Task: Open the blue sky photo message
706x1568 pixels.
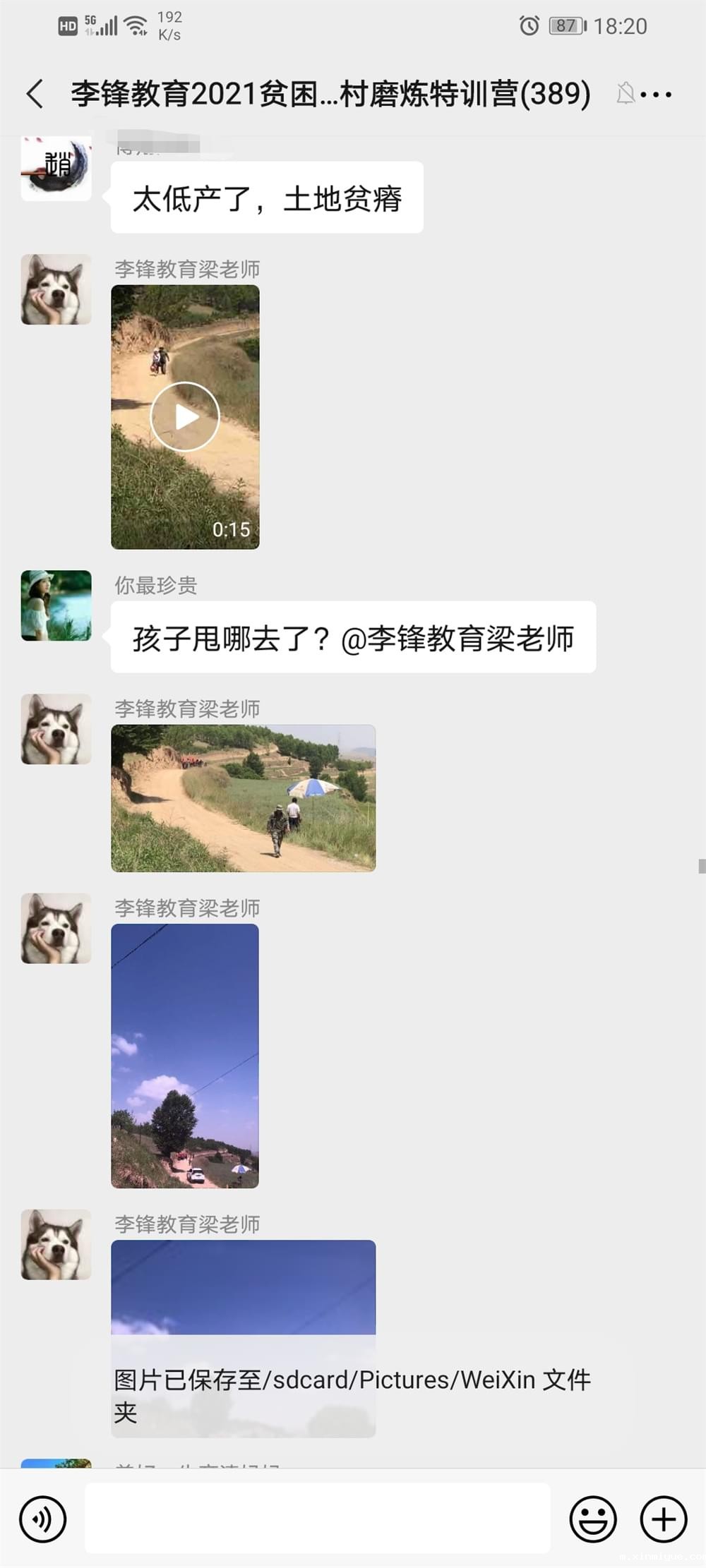Action: 184,1057
